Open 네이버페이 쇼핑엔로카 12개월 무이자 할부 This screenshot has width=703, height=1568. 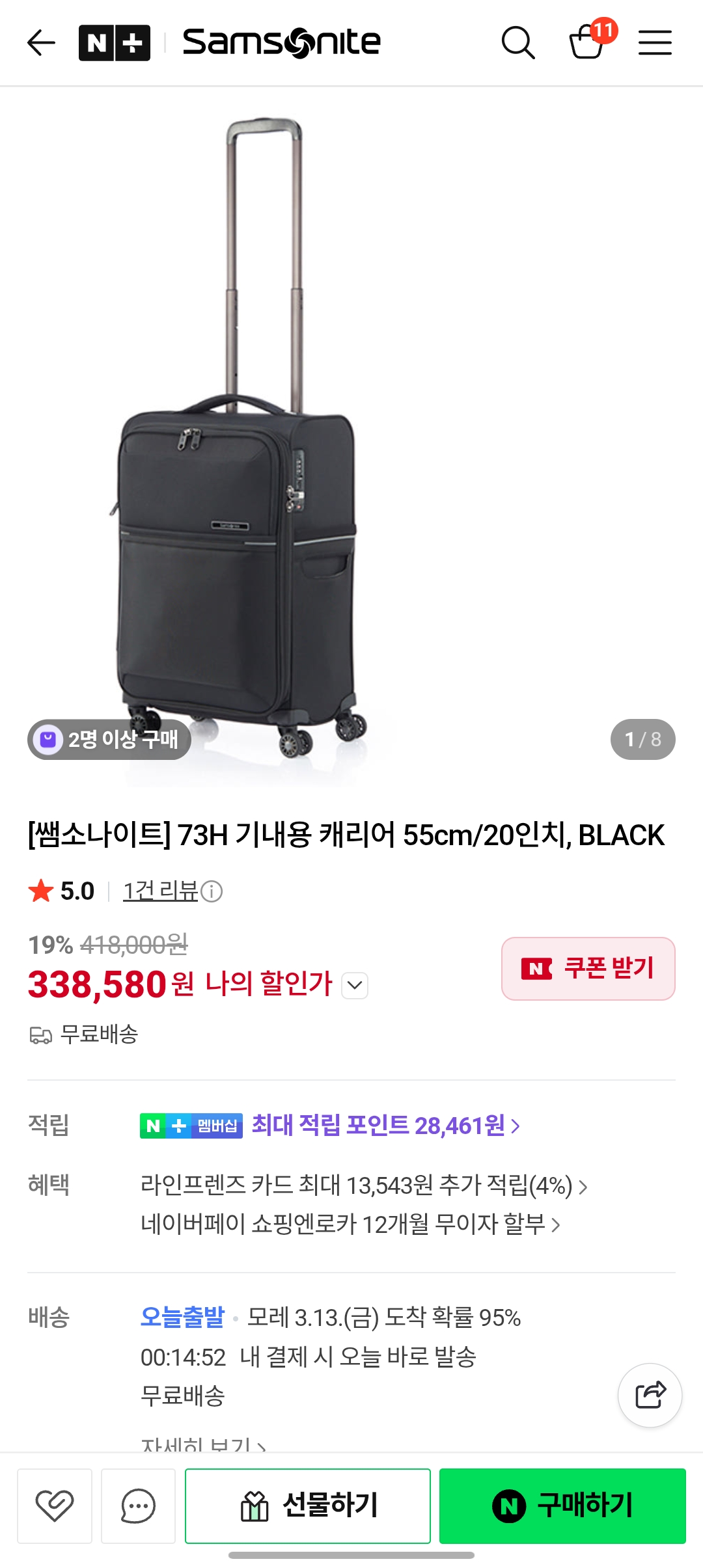350,1224
